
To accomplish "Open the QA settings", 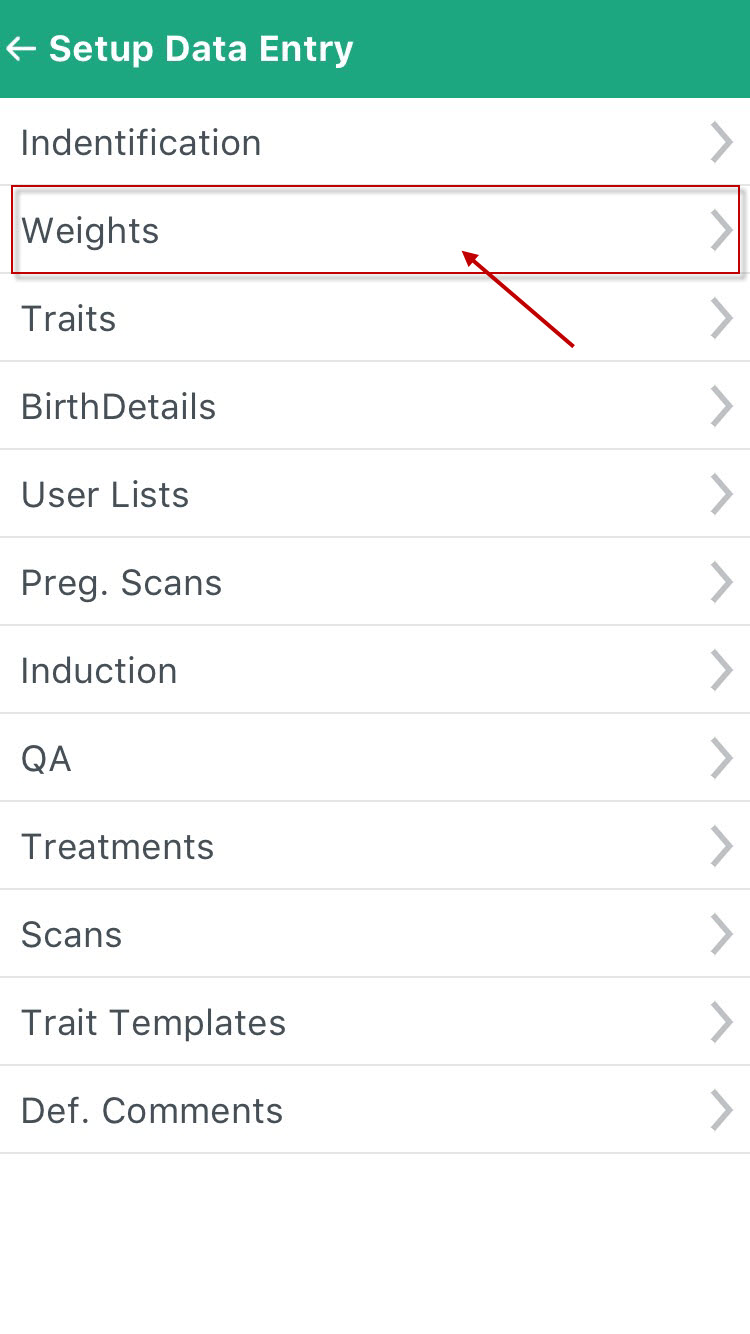I will point(375,758).
